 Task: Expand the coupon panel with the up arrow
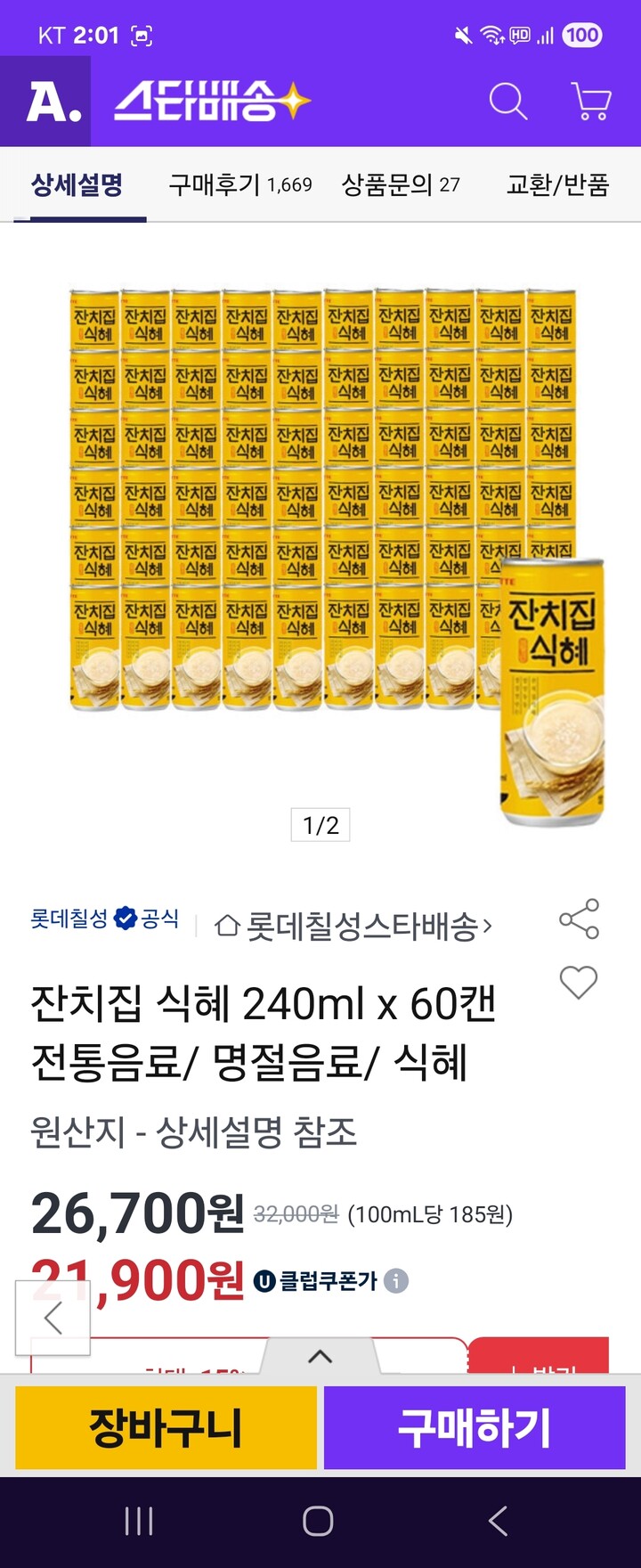(x=320, y=1357)
